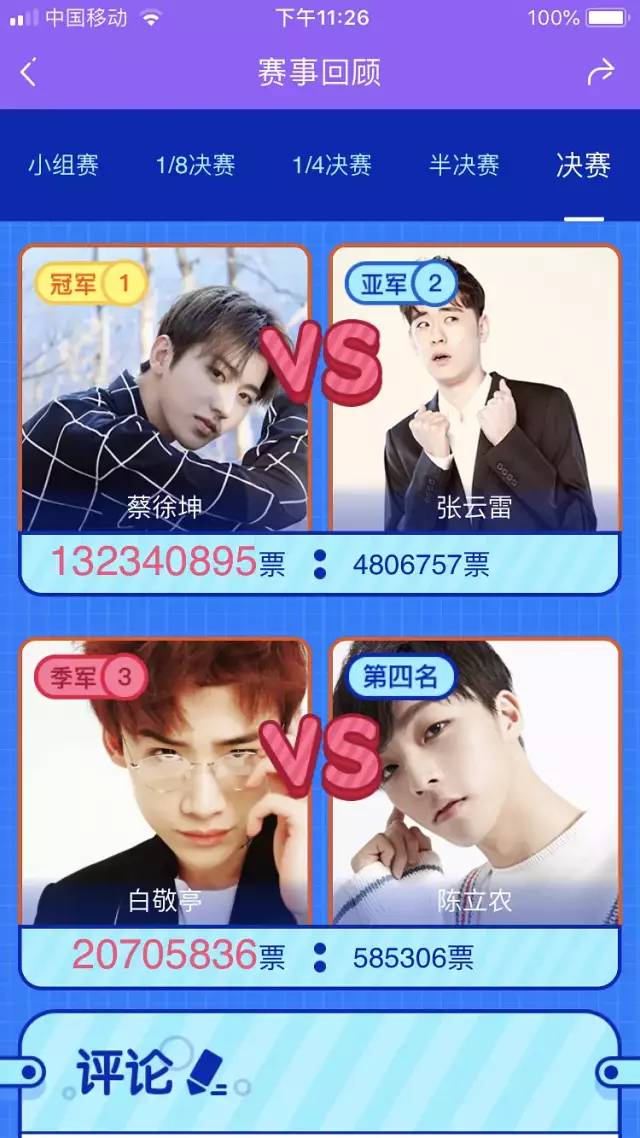Switch to the 小组赛 tab
This screenshot has height=1138, width=640.
(x=63, y=165)
